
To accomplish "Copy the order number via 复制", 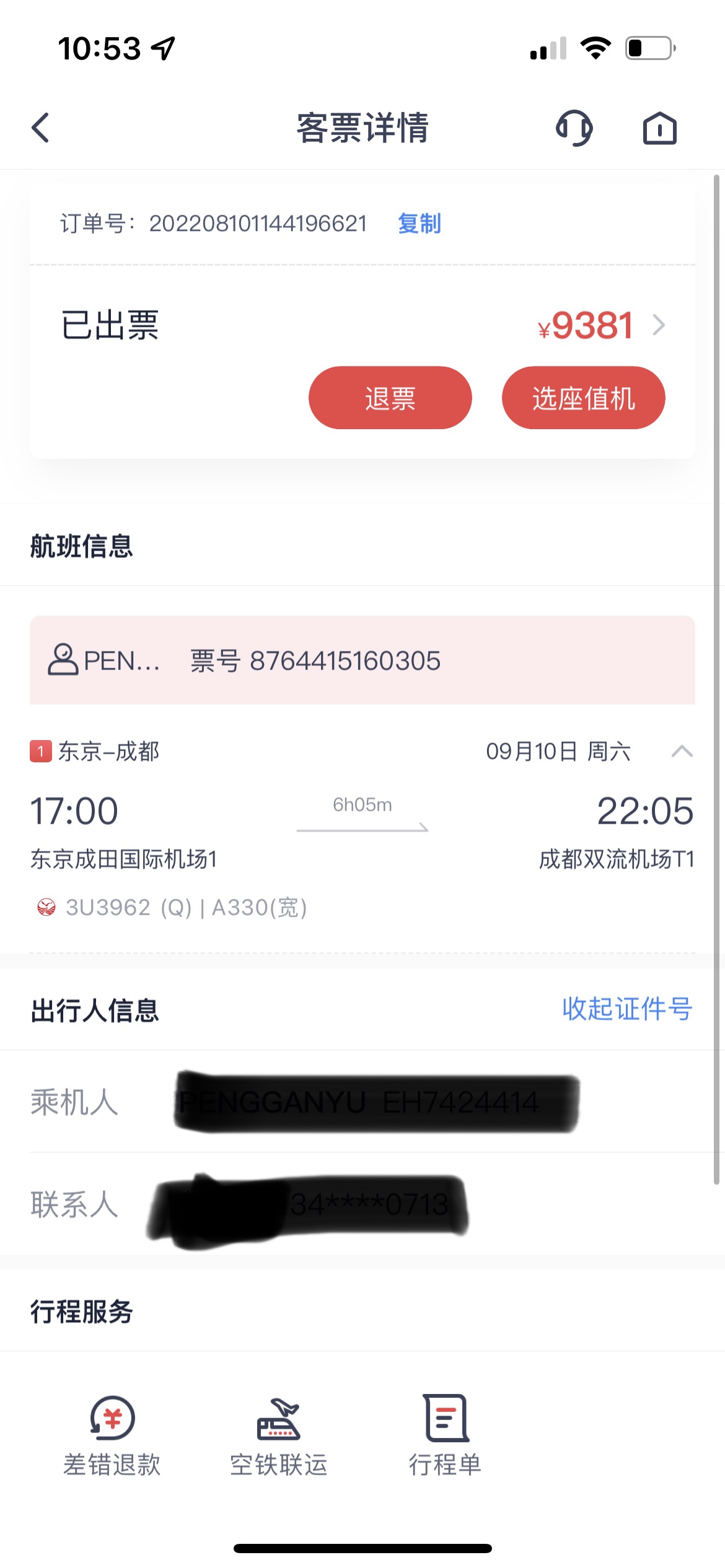I will pyautogui.click(x=420, y=224).
